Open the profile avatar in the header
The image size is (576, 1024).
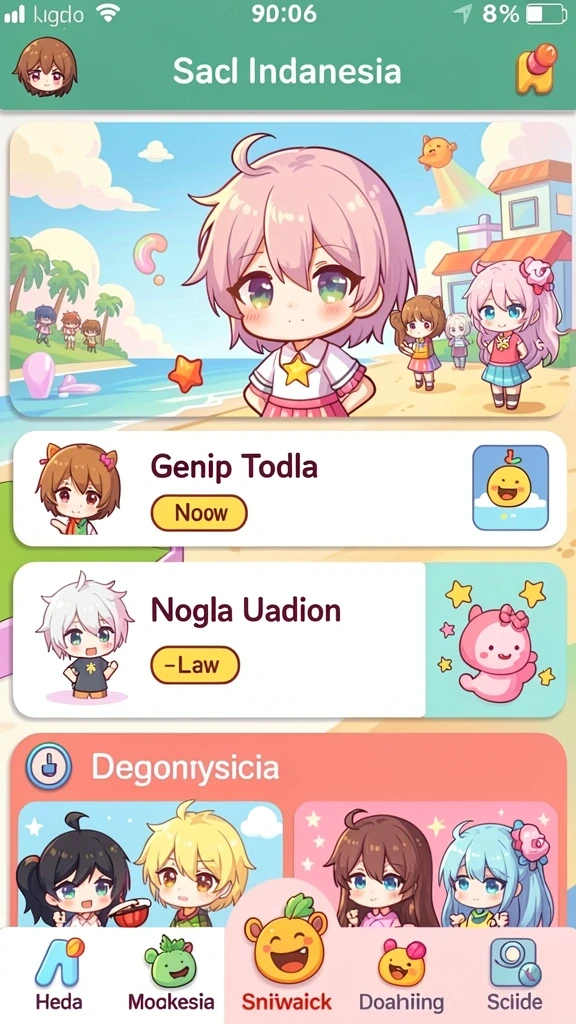(44, 67)
